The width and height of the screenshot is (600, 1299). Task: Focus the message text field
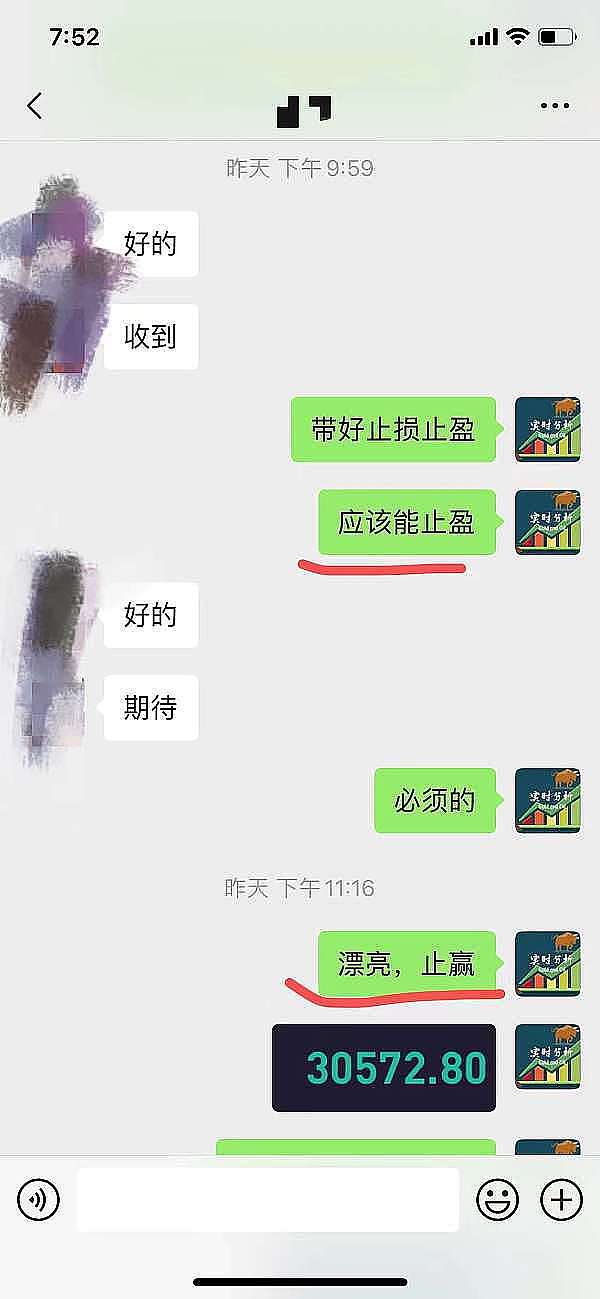click(268, 1199)
